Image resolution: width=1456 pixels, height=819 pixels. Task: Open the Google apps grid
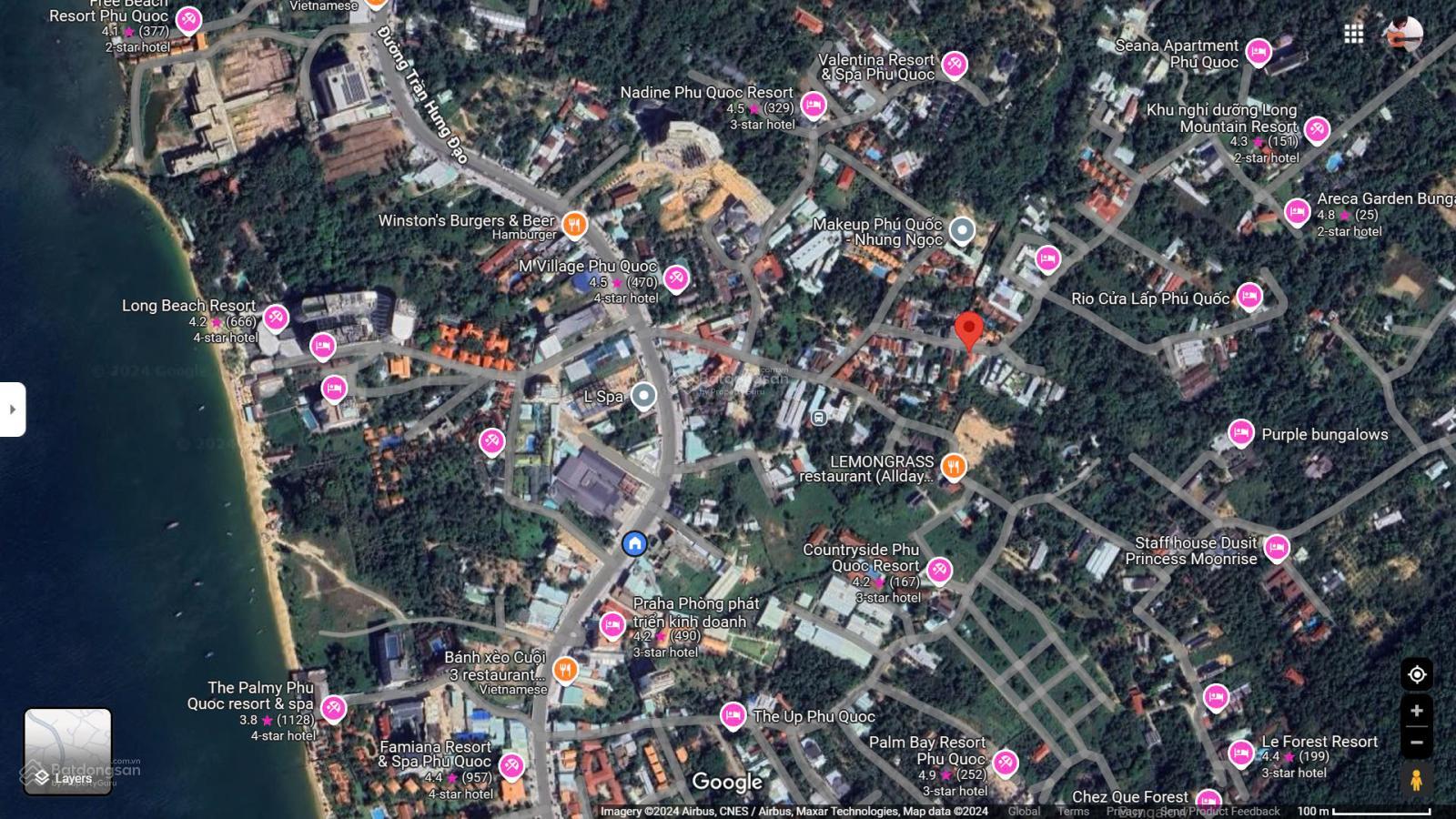point(1353,34)
